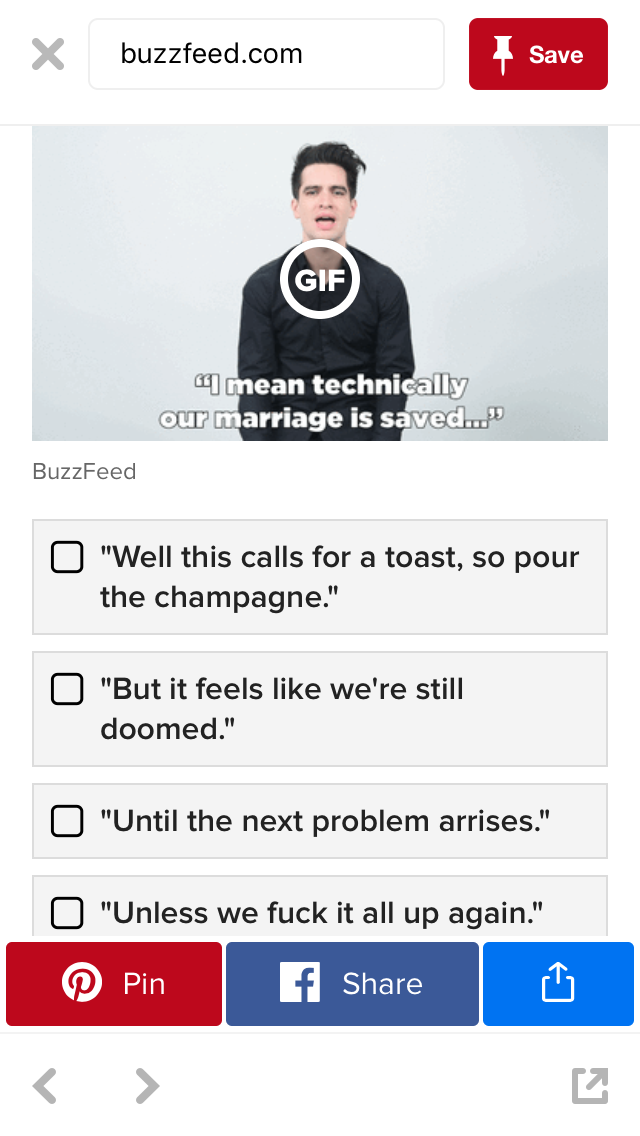This screenshot has height=1136, width=640.
Task: Open page in external browser
Action: [x=590, y=1085]
